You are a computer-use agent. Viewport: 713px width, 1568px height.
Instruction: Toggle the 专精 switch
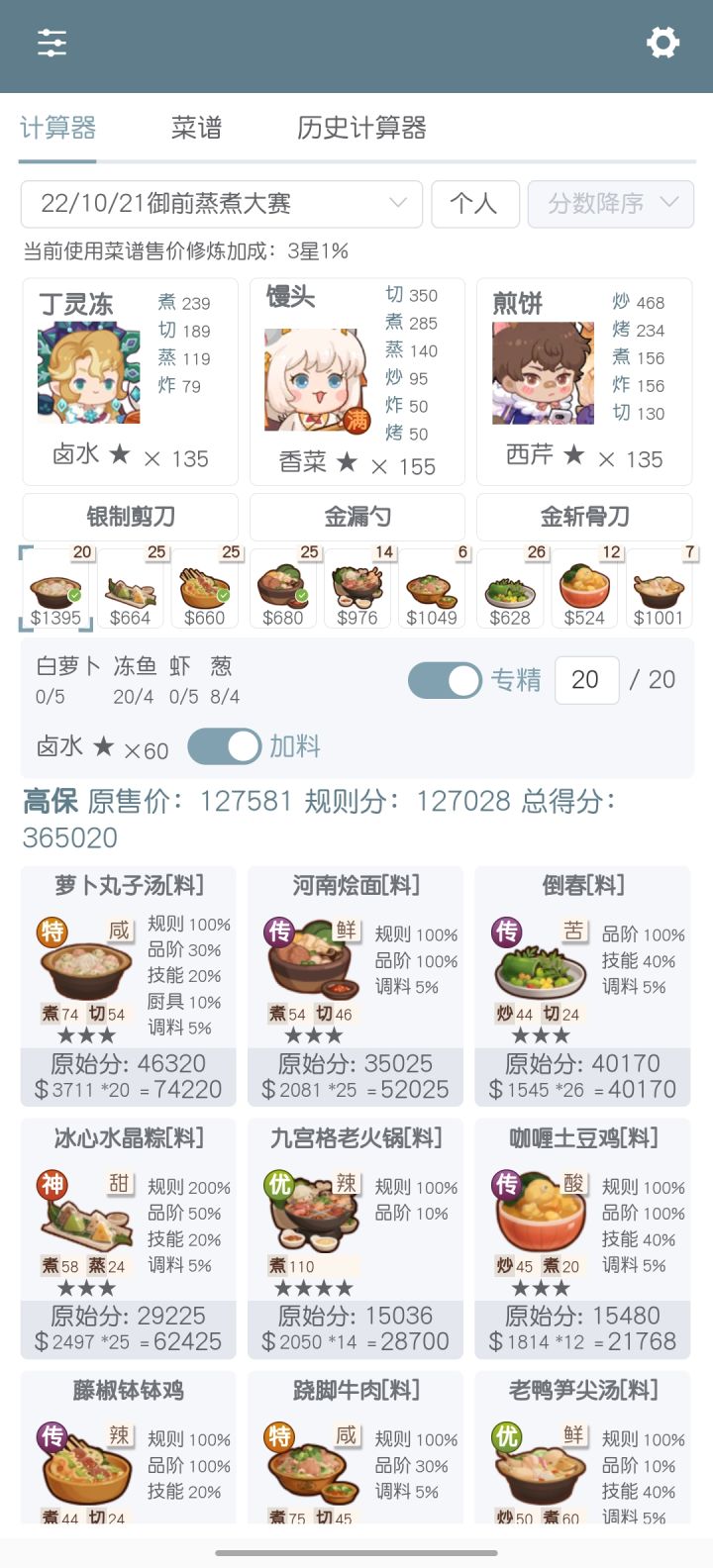(x=445, y=680)
